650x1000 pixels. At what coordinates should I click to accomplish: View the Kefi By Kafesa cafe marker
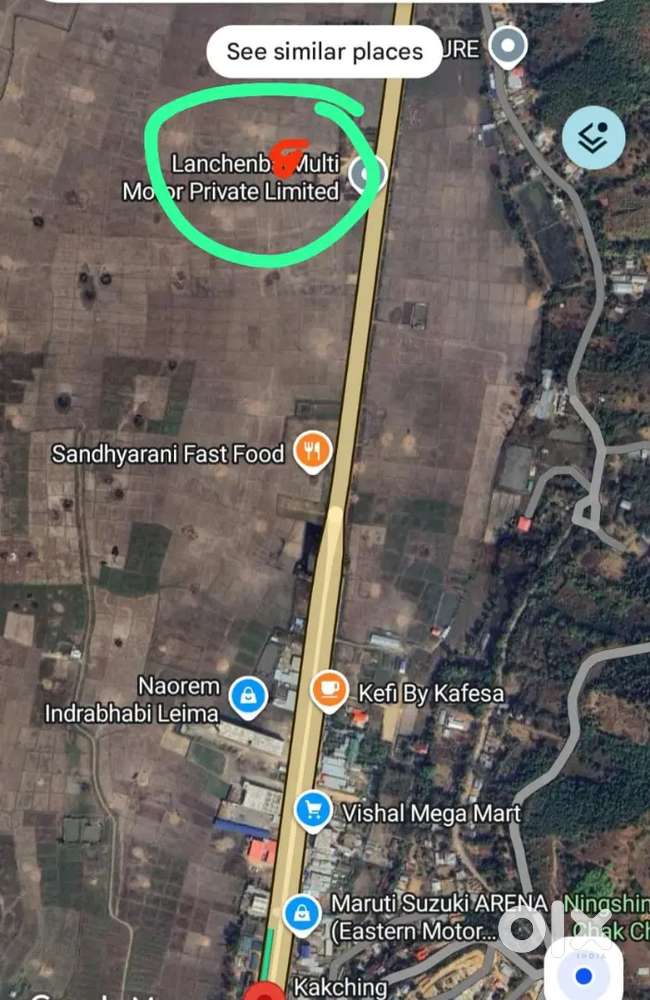coord(329,689)
